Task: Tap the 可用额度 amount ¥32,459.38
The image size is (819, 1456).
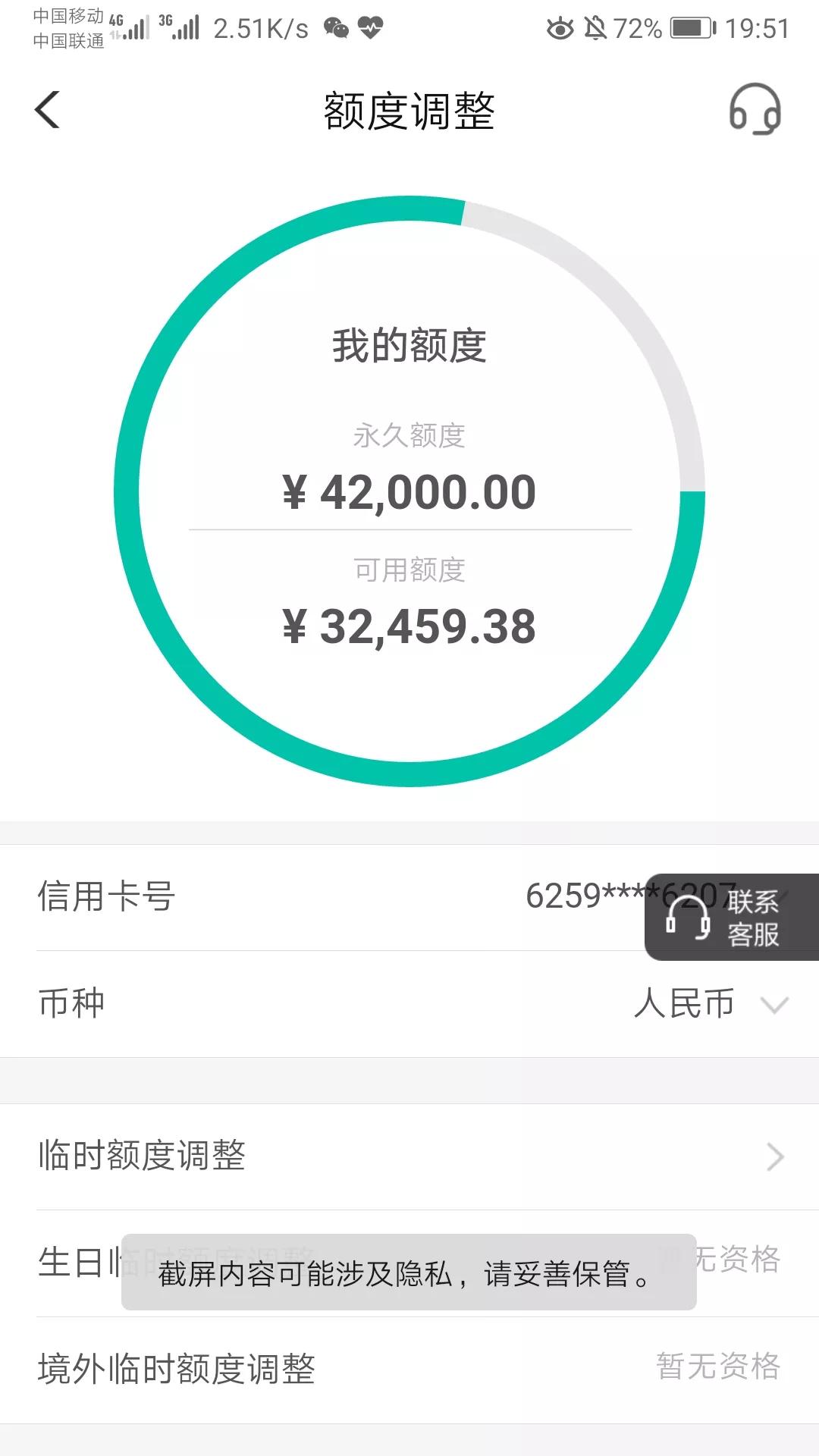Action: 409,626
